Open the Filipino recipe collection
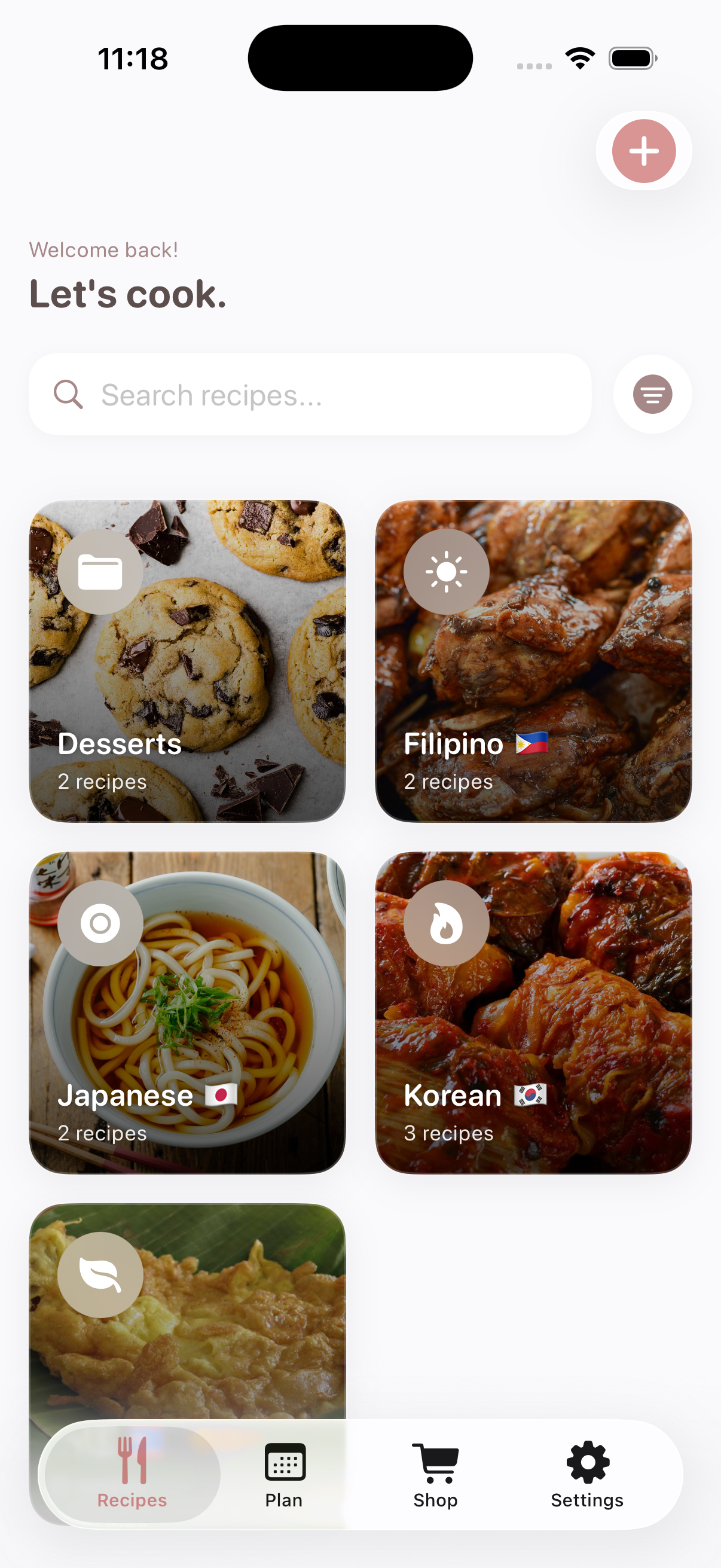 coord(533,661)
